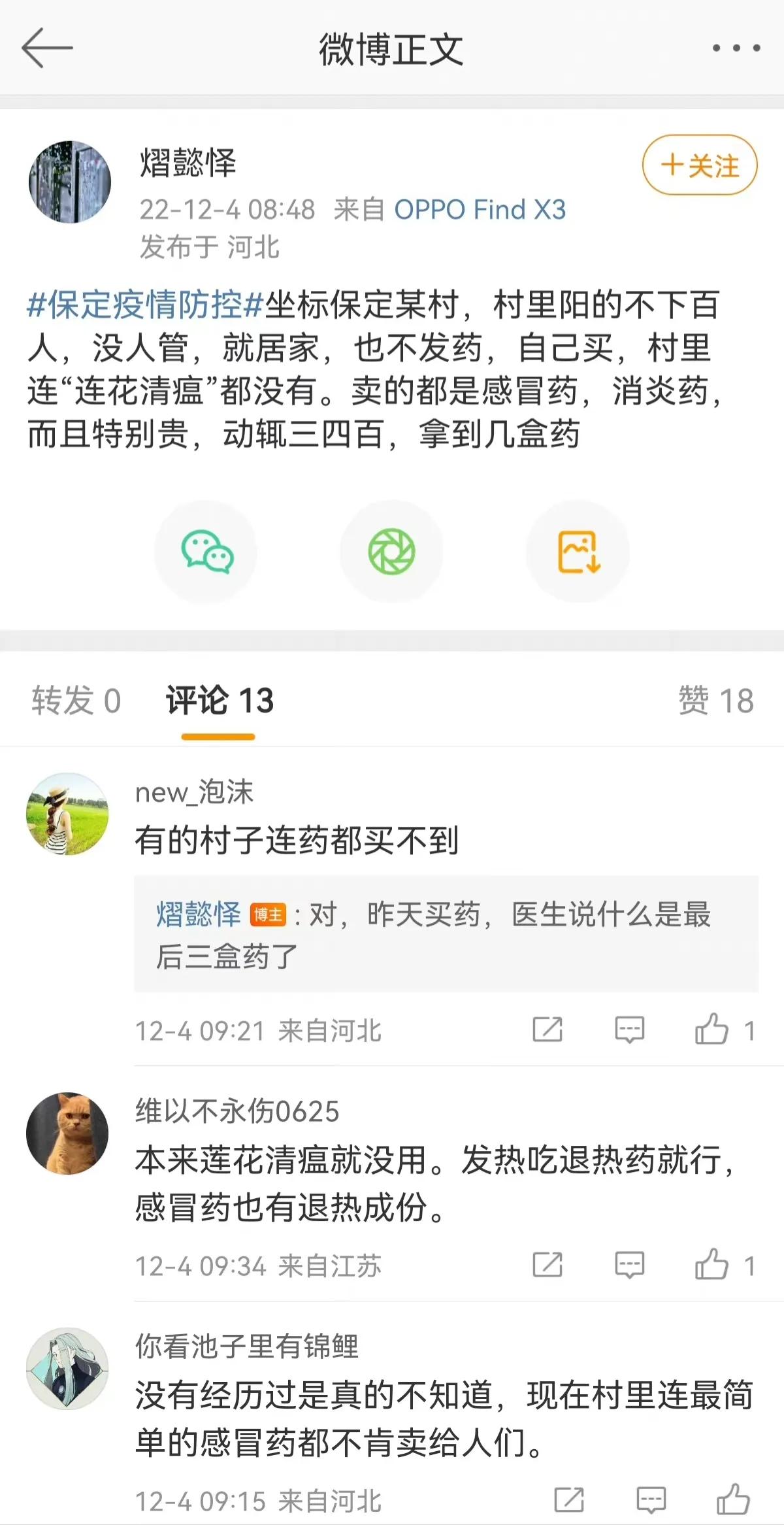Switch to the 赞 18 tab

(715, 701)
